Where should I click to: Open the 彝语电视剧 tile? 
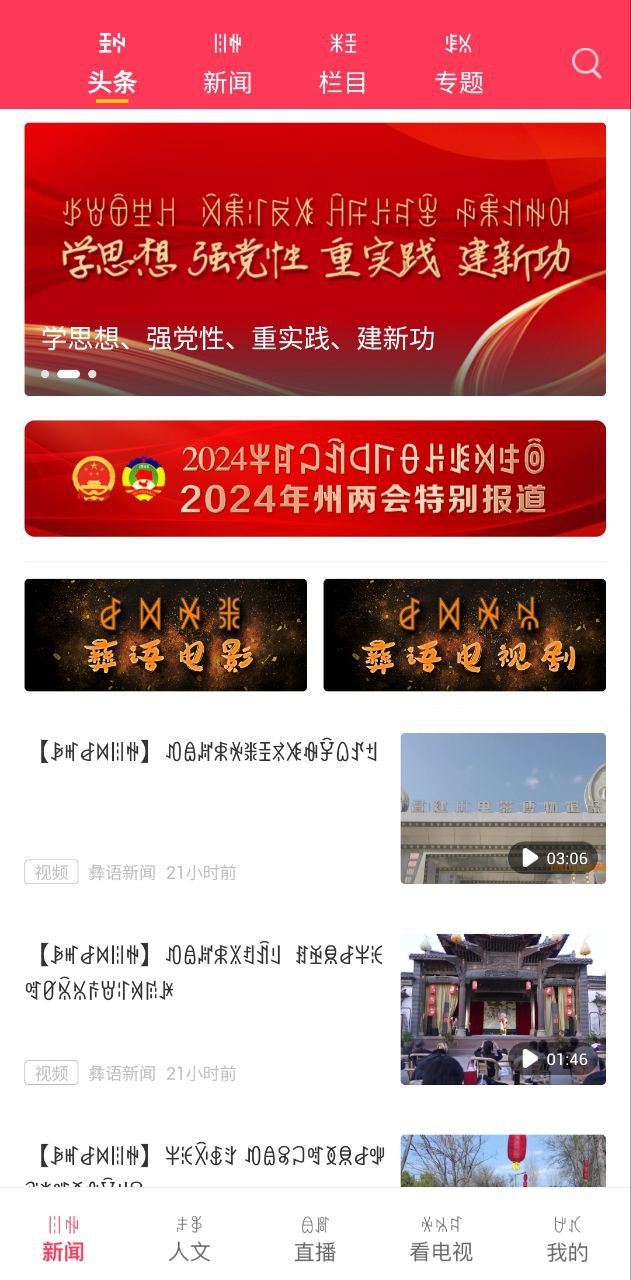click(x=464, y=635)
